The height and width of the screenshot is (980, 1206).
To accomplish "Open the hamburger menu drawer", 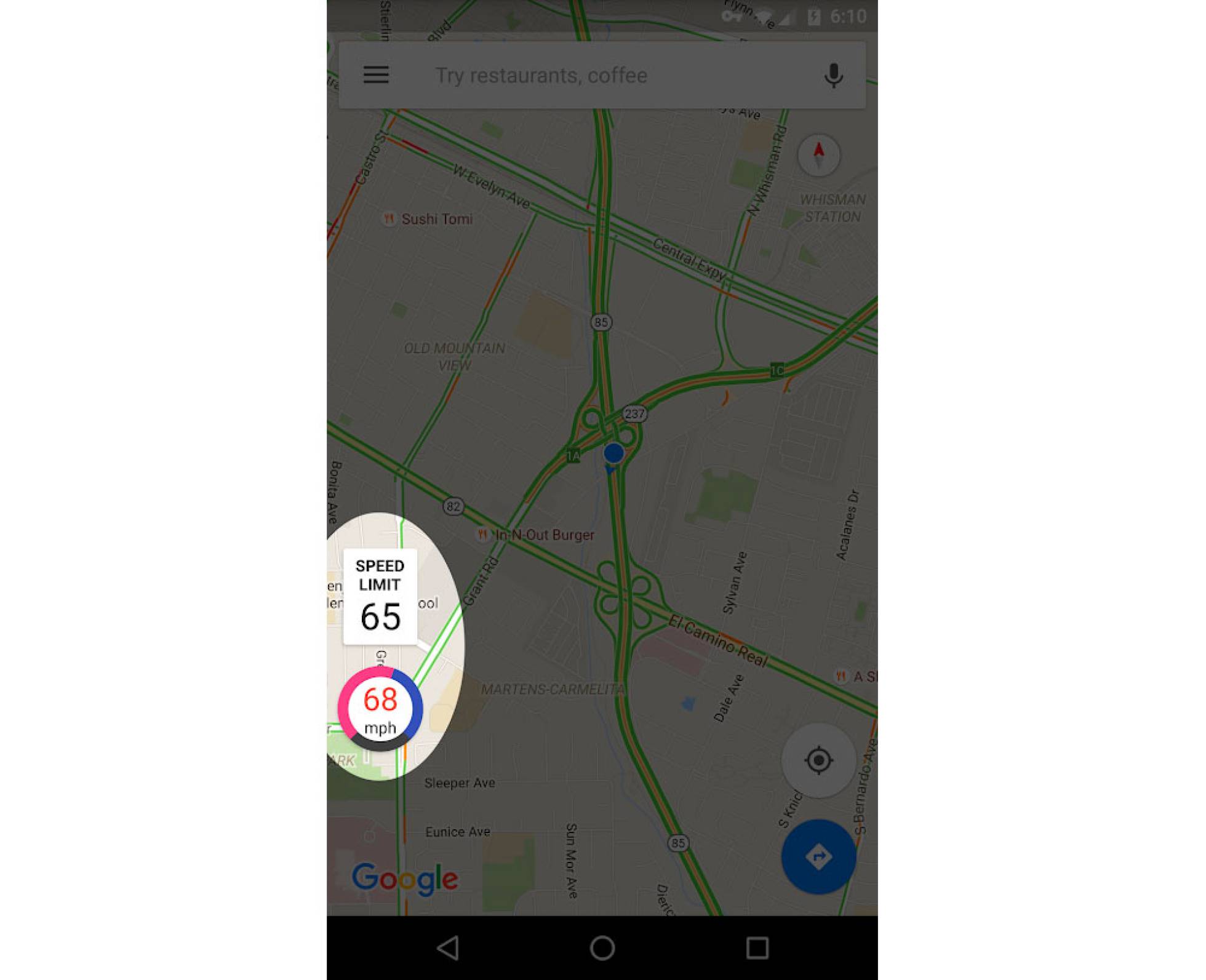I will click(x=375, y=75).
